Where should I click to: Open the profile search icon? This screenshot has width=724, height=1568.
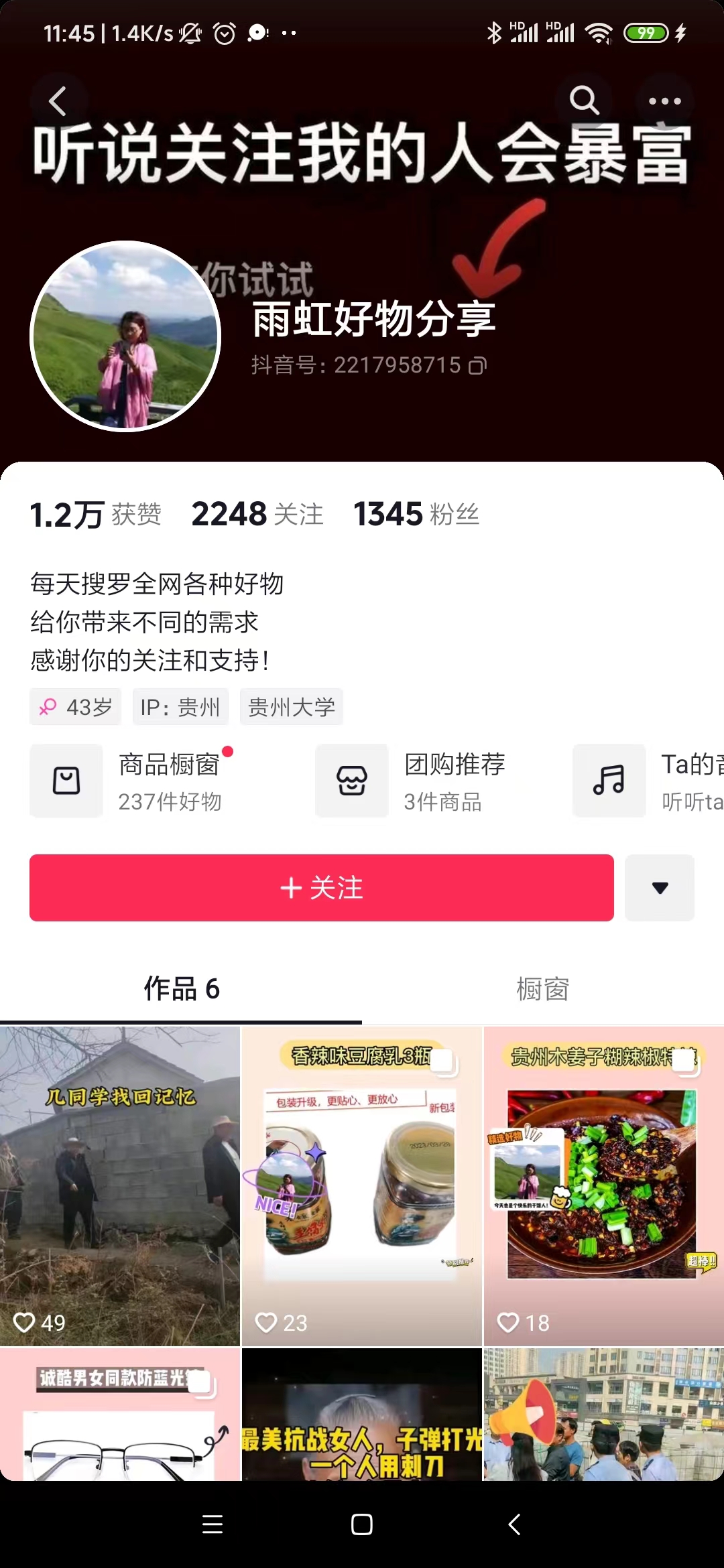click(x=584, y=101)
